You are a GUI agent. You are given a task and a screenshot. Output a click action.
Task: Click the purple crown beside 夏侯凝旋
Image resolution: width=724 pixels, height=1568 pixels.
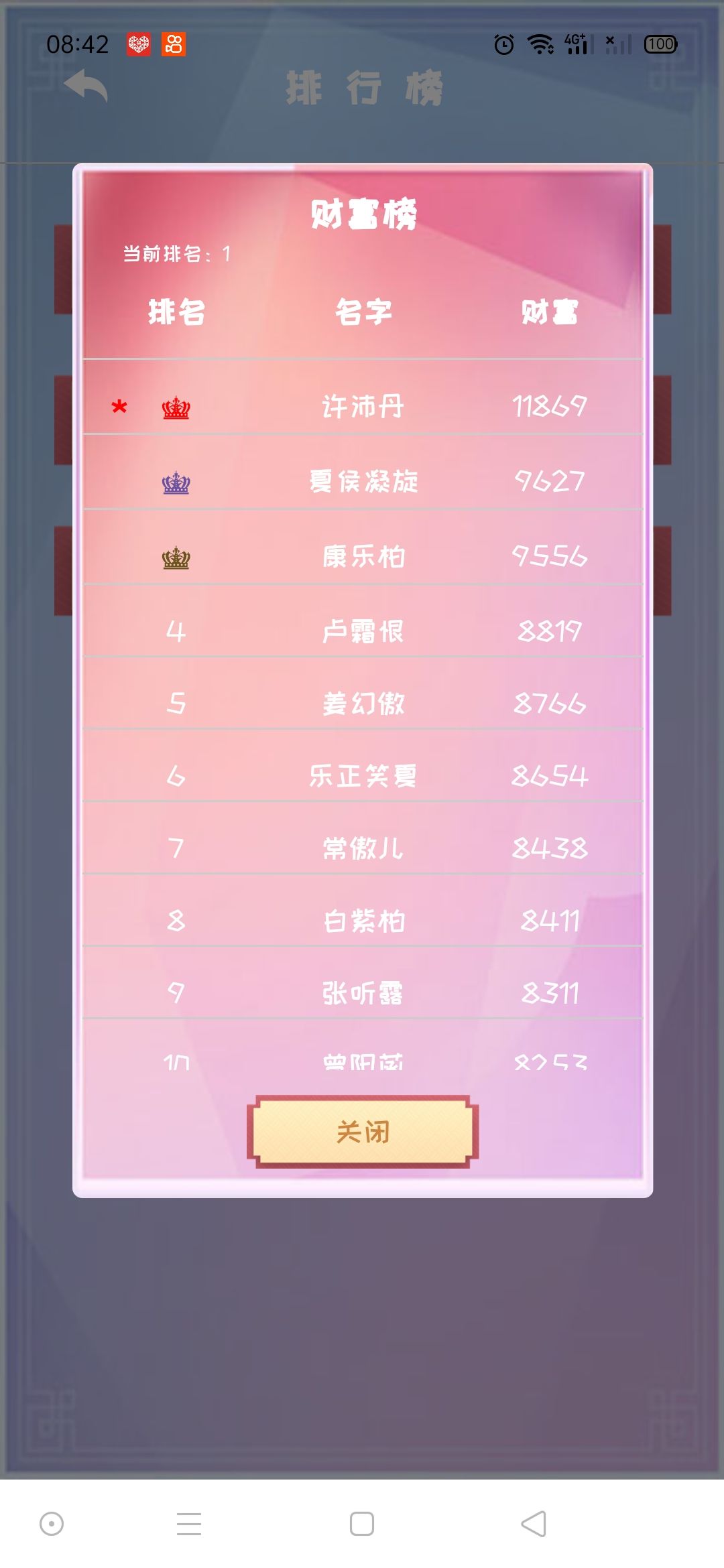point(176,482)
